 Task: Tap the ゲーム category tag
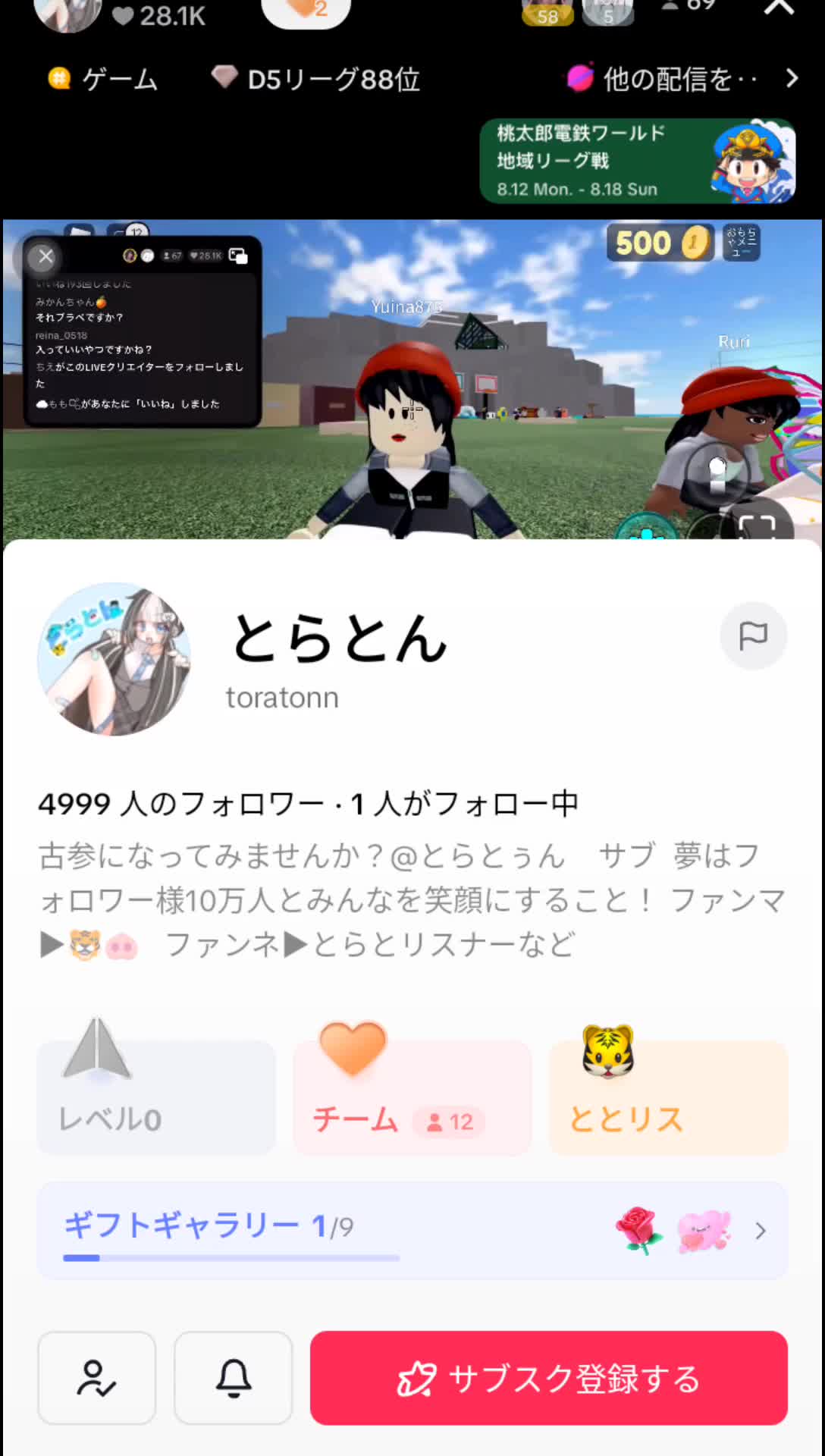[104, 79]
